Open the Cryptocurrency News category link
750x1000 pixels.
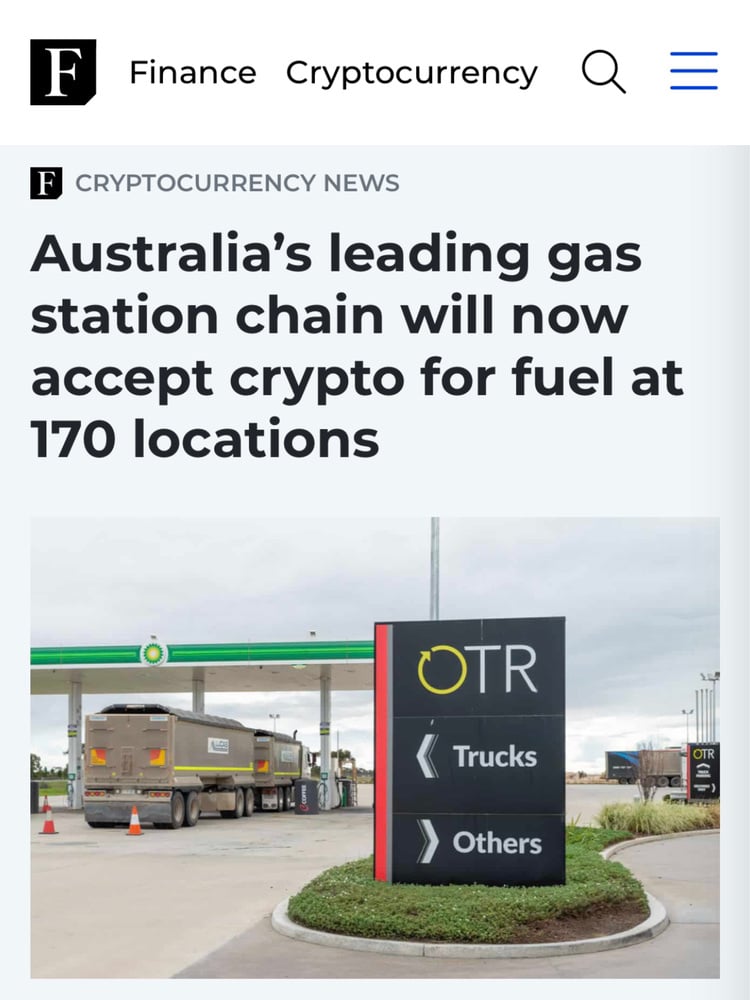coord(237,183)
